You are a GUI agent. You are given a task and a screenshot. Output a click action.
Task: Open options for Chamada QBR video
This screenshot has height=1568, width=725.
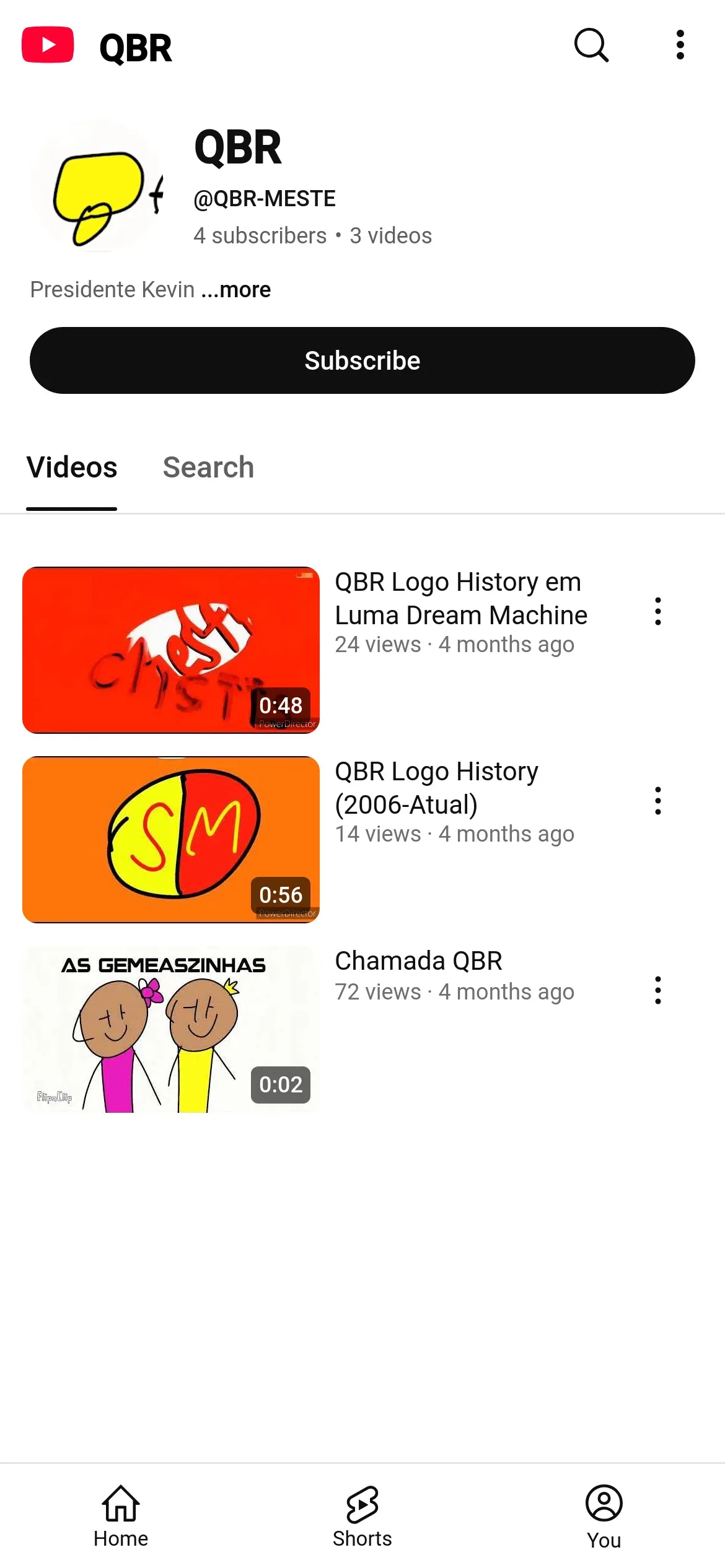coord(657,991)
